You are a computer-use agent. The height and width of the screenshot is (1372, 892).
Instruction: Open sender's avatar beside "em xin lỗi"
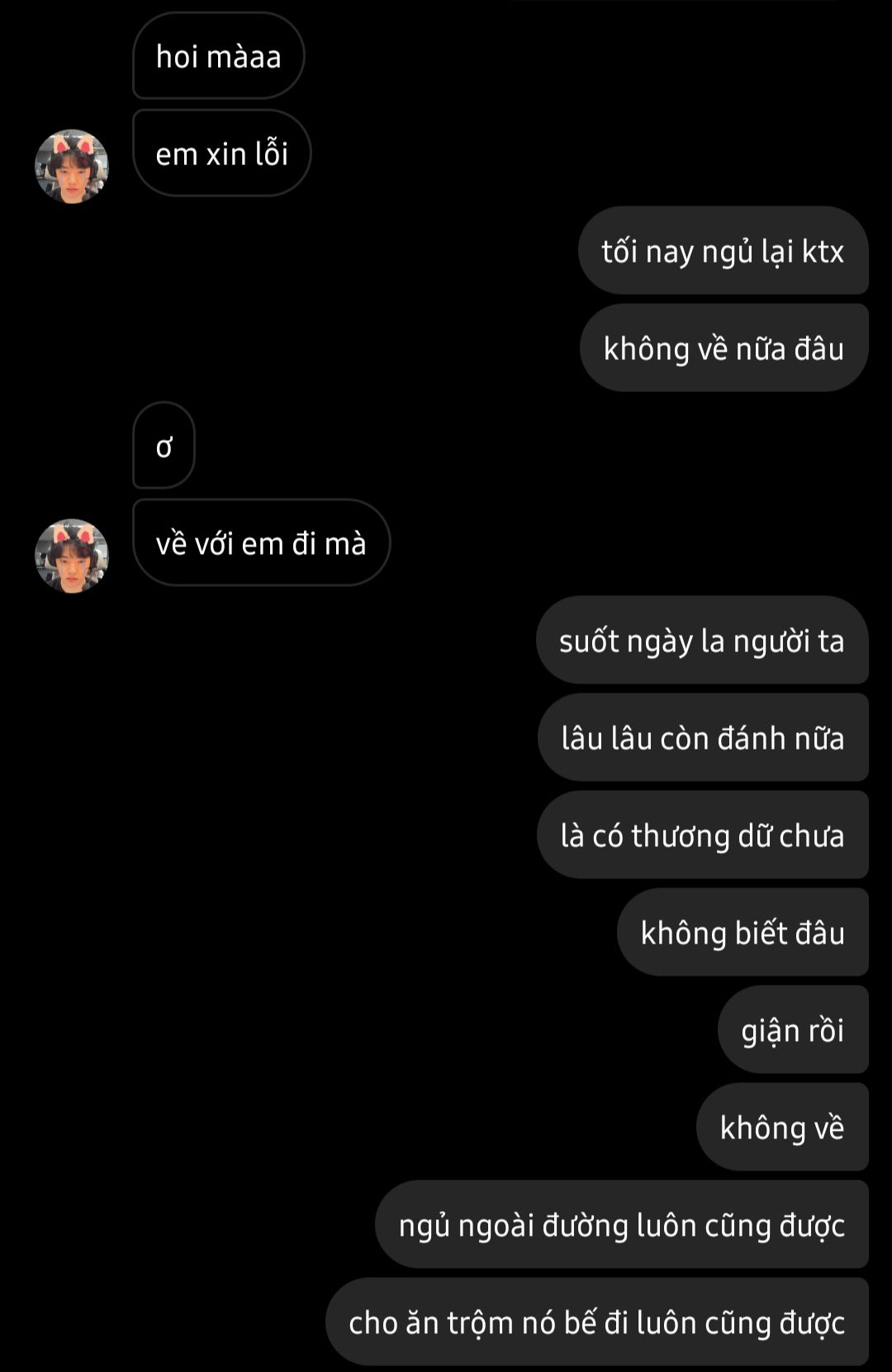[72, 166]
